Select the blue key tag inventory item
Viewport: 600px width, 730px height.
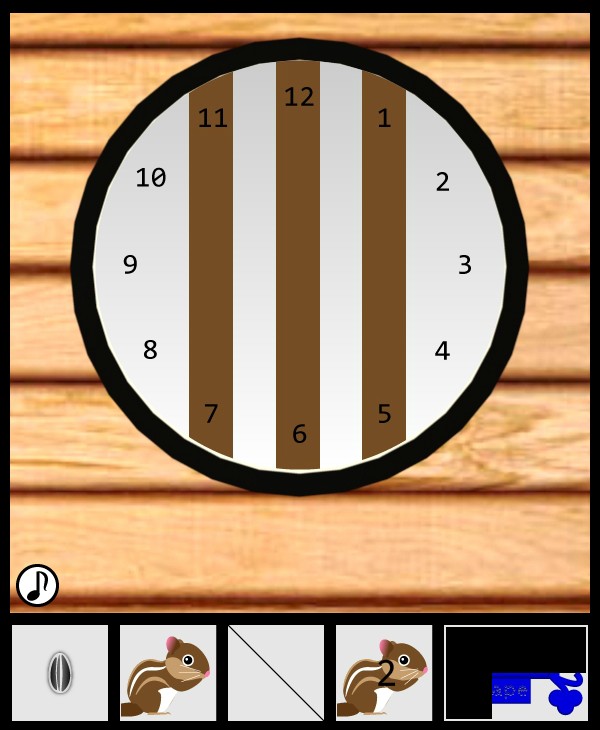click(516, 673)
